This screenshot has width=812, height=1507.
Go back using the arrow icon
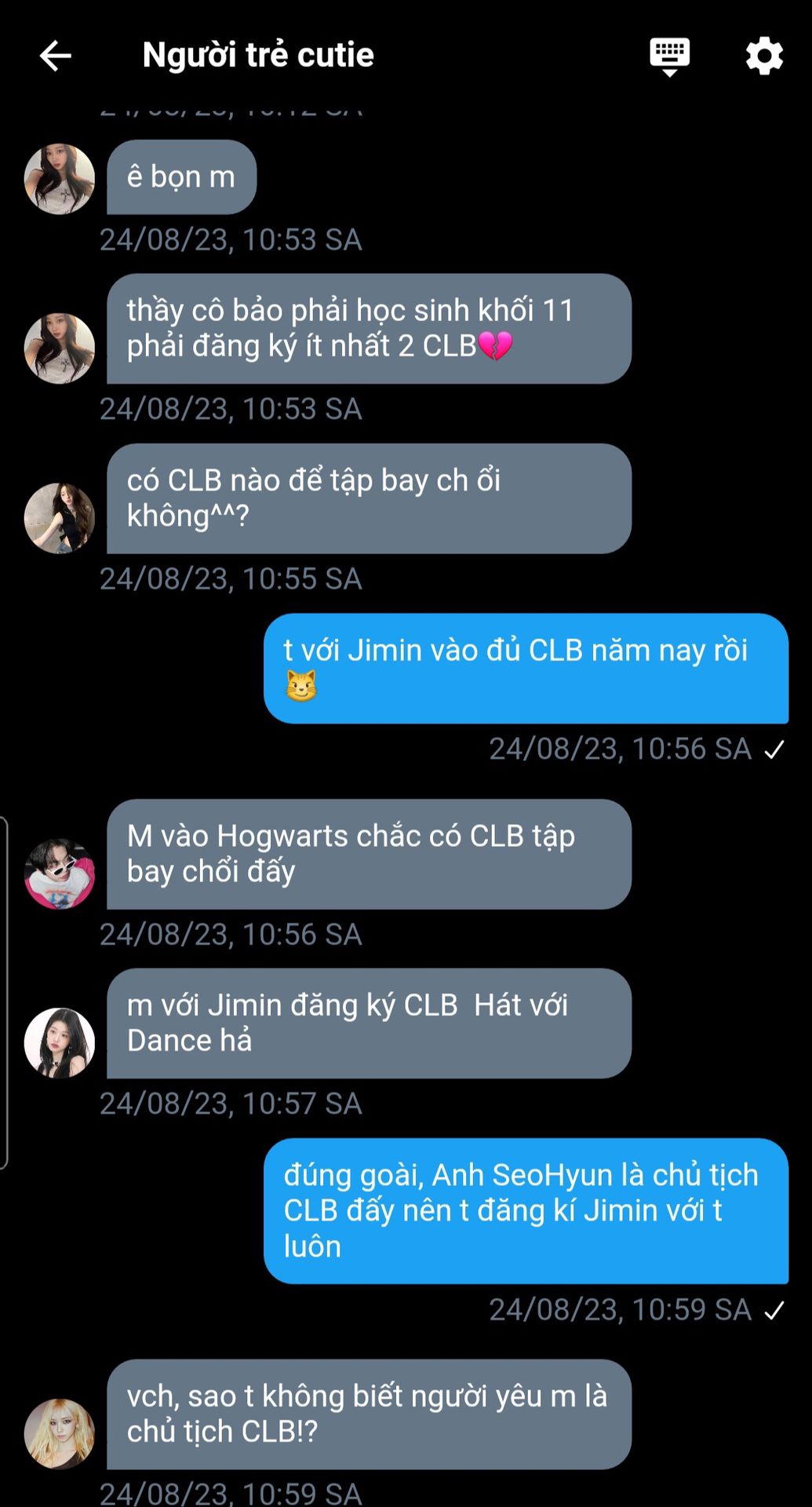55,56
